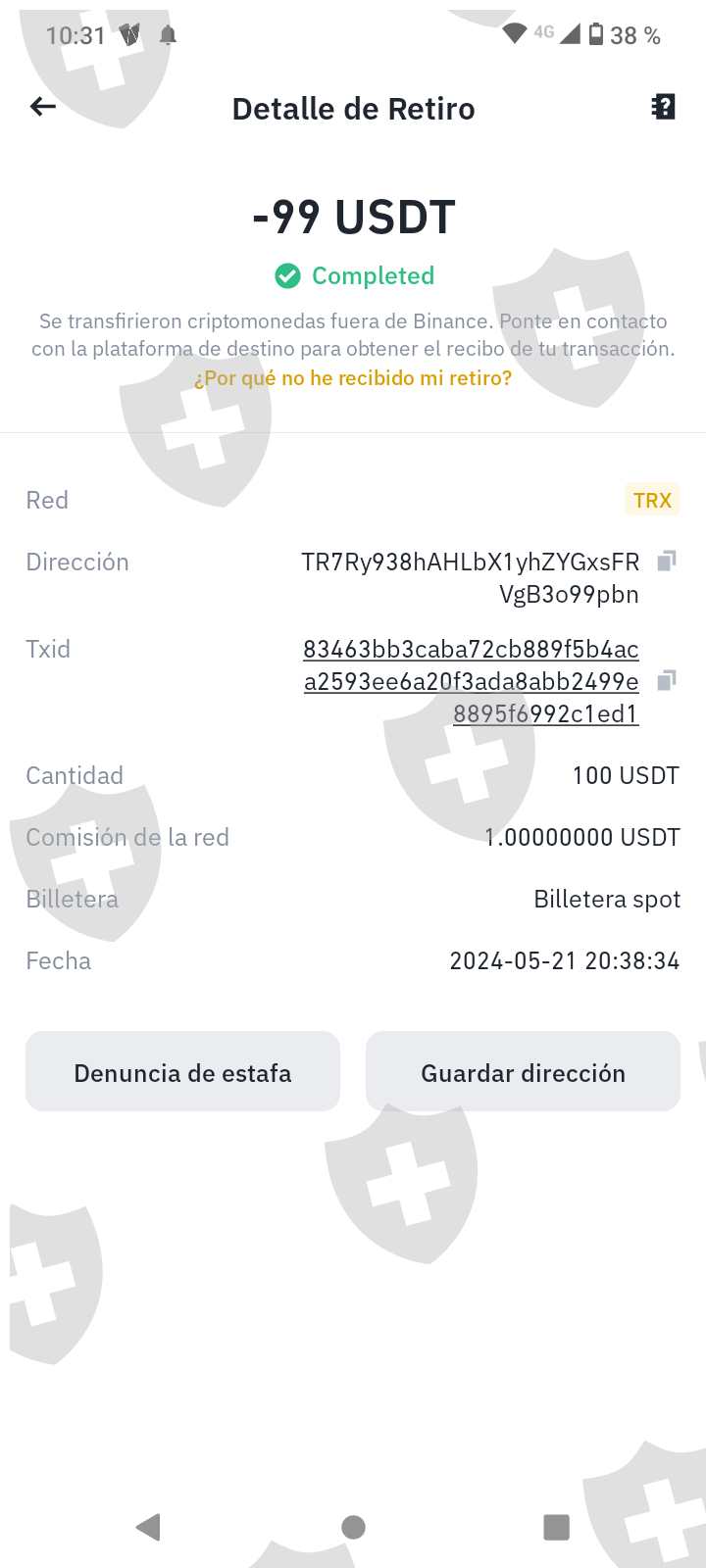Open the help and support icon
706x1568 pixels.
(x=664, y=107)
